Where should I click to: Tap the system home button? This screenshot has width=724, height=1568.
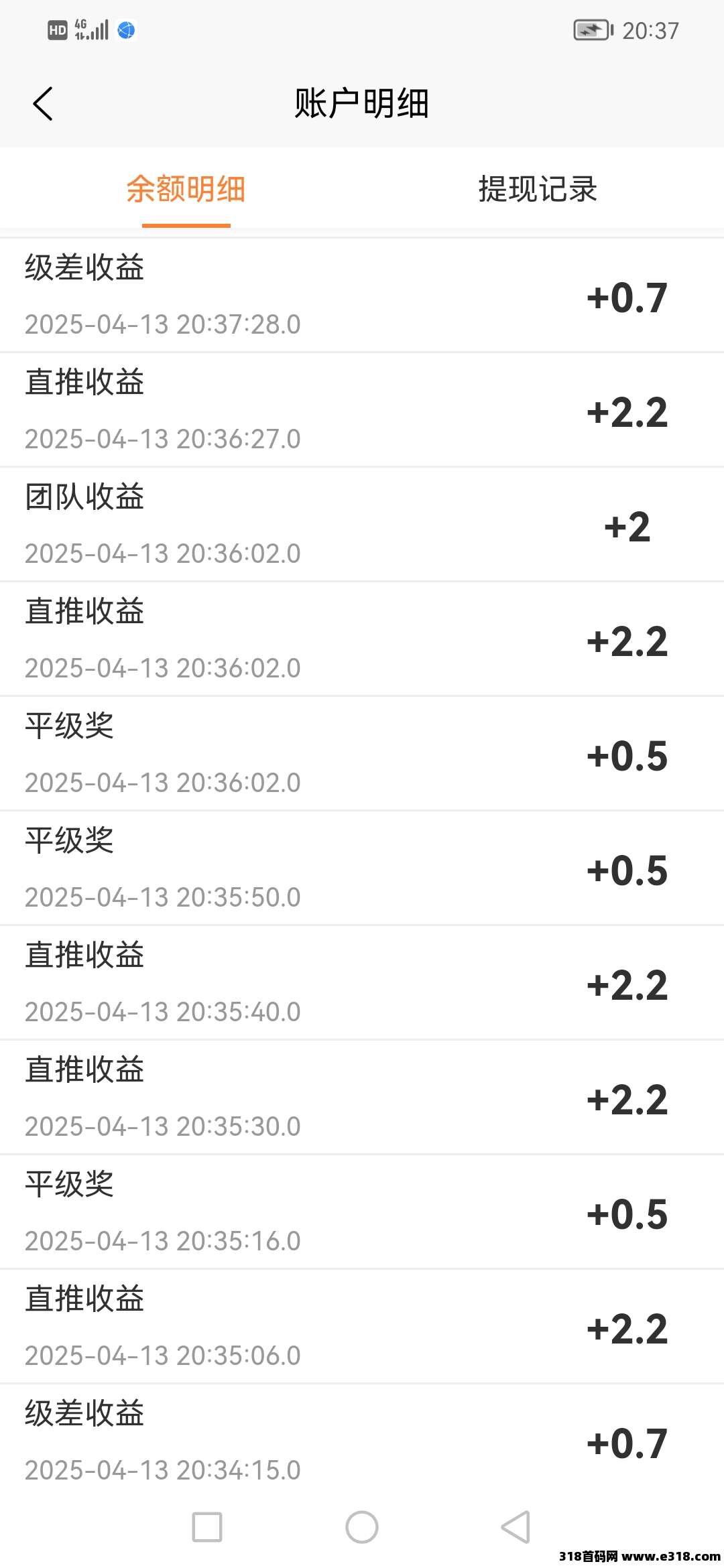(362, 1527)
